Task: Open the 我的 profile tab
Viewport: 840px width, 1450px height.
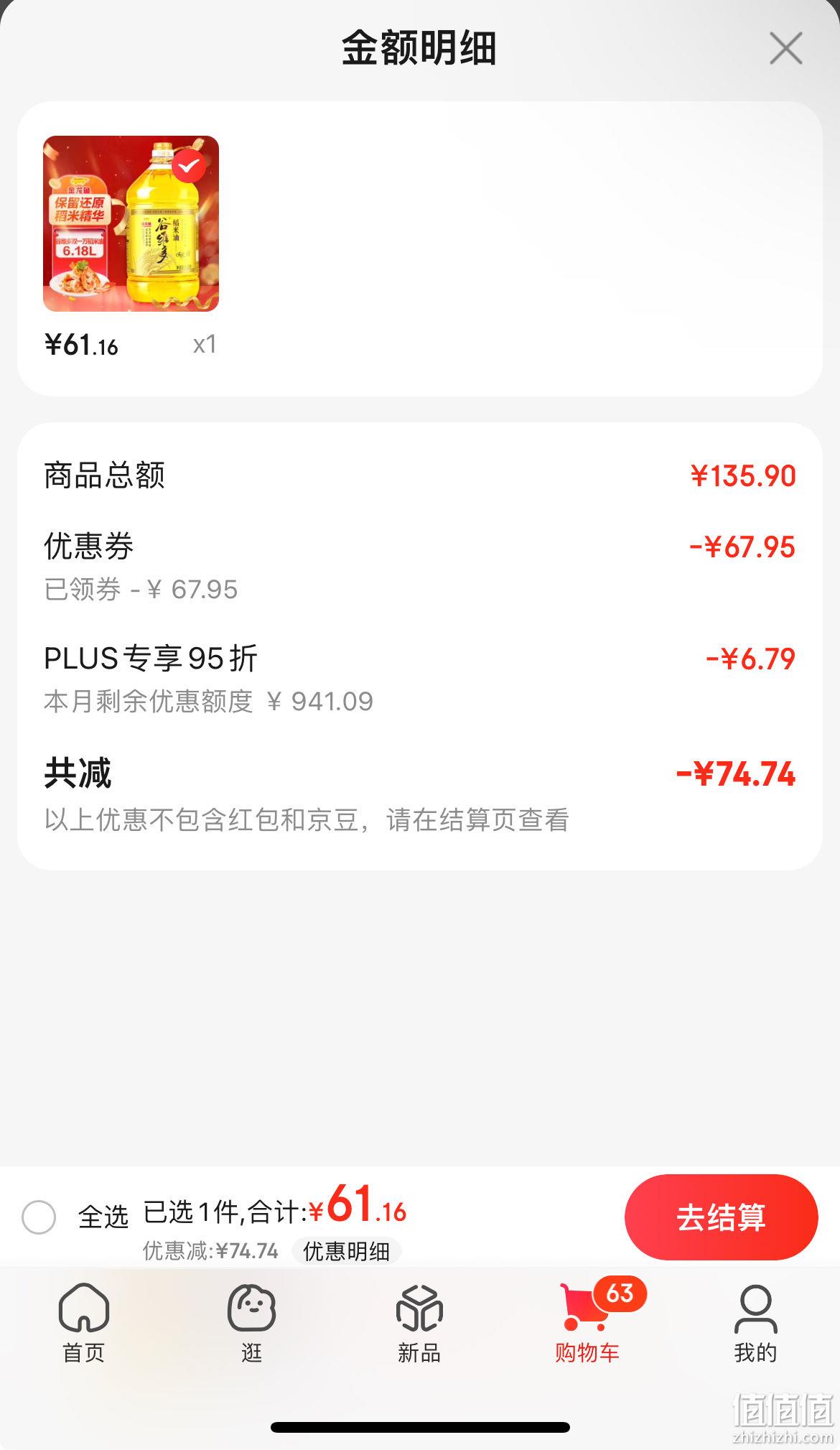Action: 755,1323
